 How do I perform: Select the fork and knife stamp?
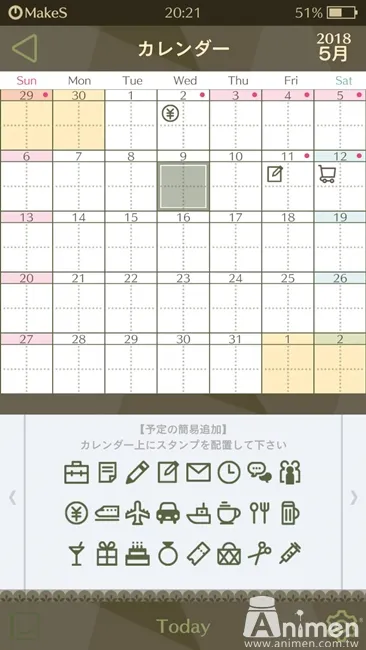259,513
